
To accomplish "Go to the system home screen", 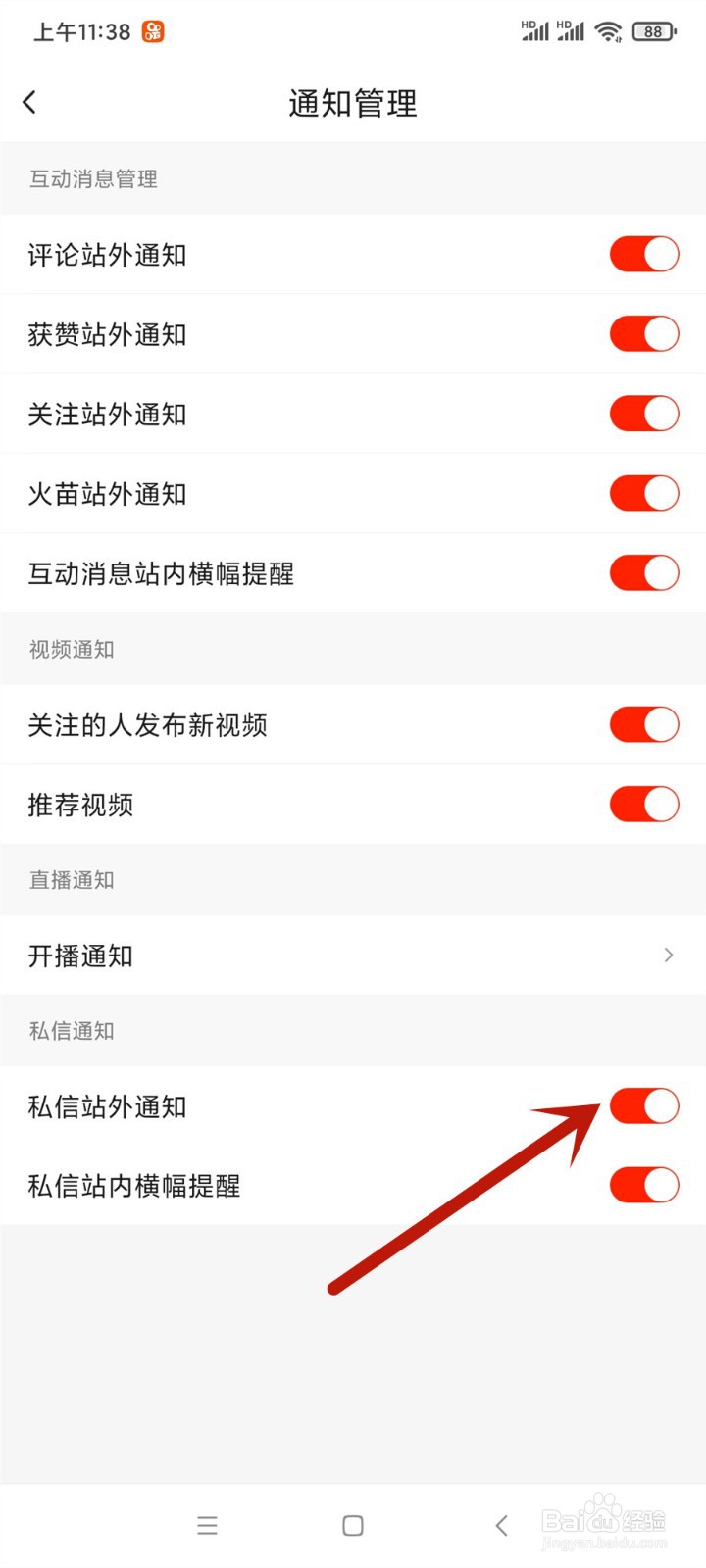I will [353, 1525].
